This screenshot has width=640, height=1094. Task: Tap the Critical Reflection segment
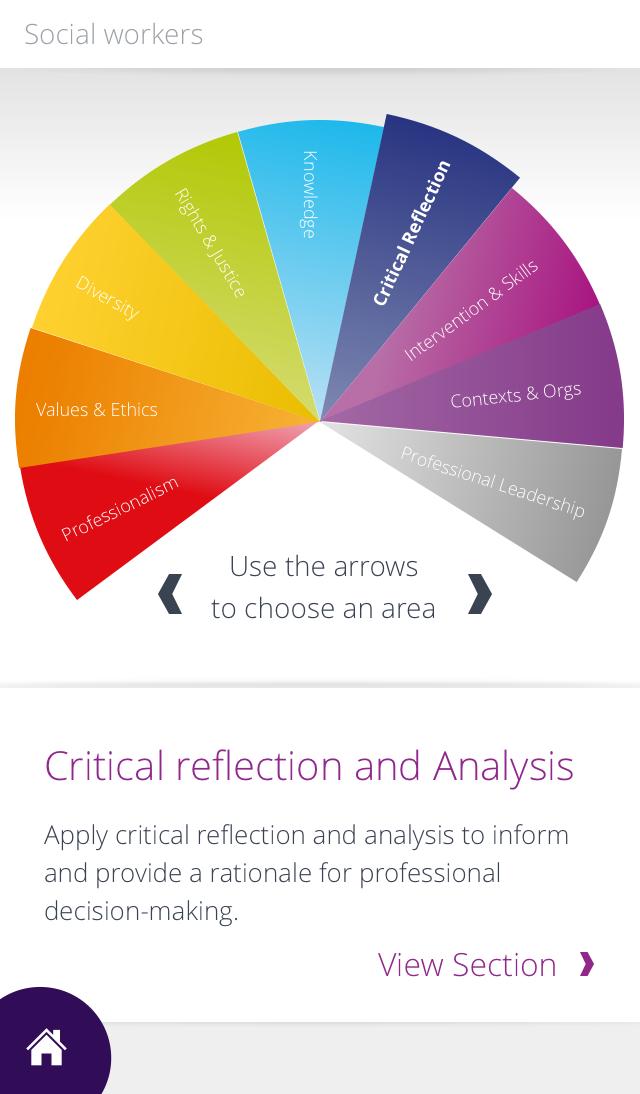pyautogui.click(x=412, y=232)
